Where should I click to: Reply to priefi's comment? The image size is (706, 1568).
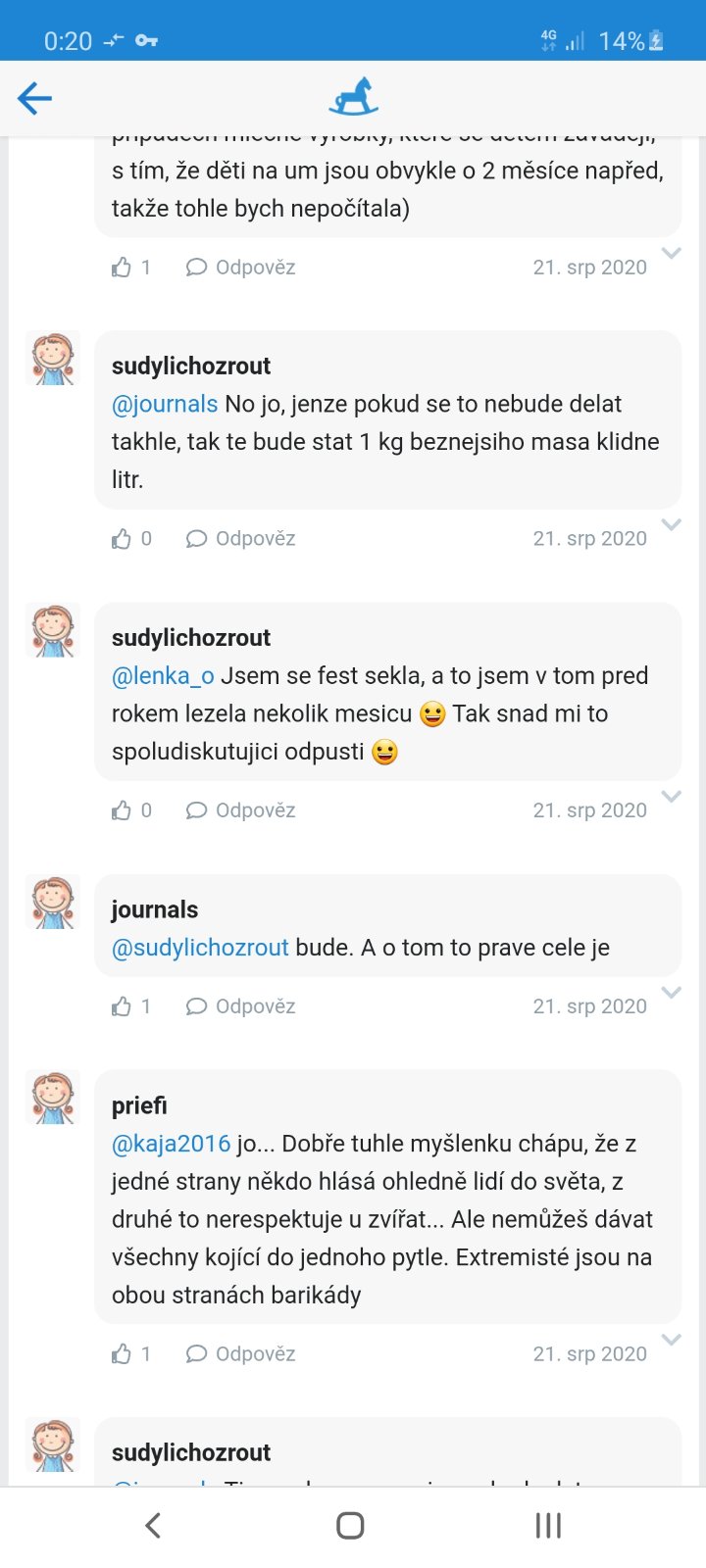(x=241, y=1354)
